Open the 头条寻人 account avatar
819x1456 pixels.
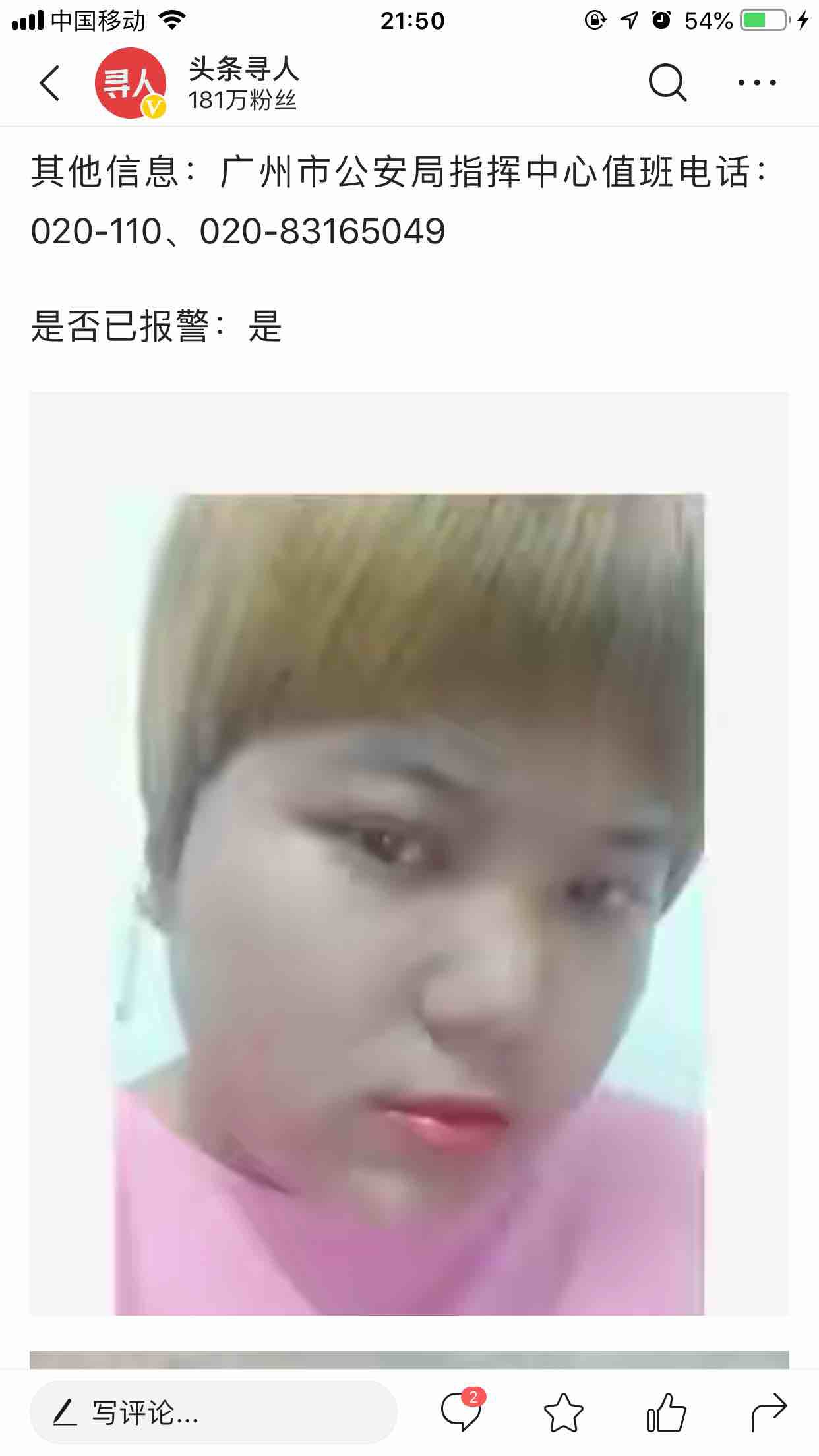point(130,83)
